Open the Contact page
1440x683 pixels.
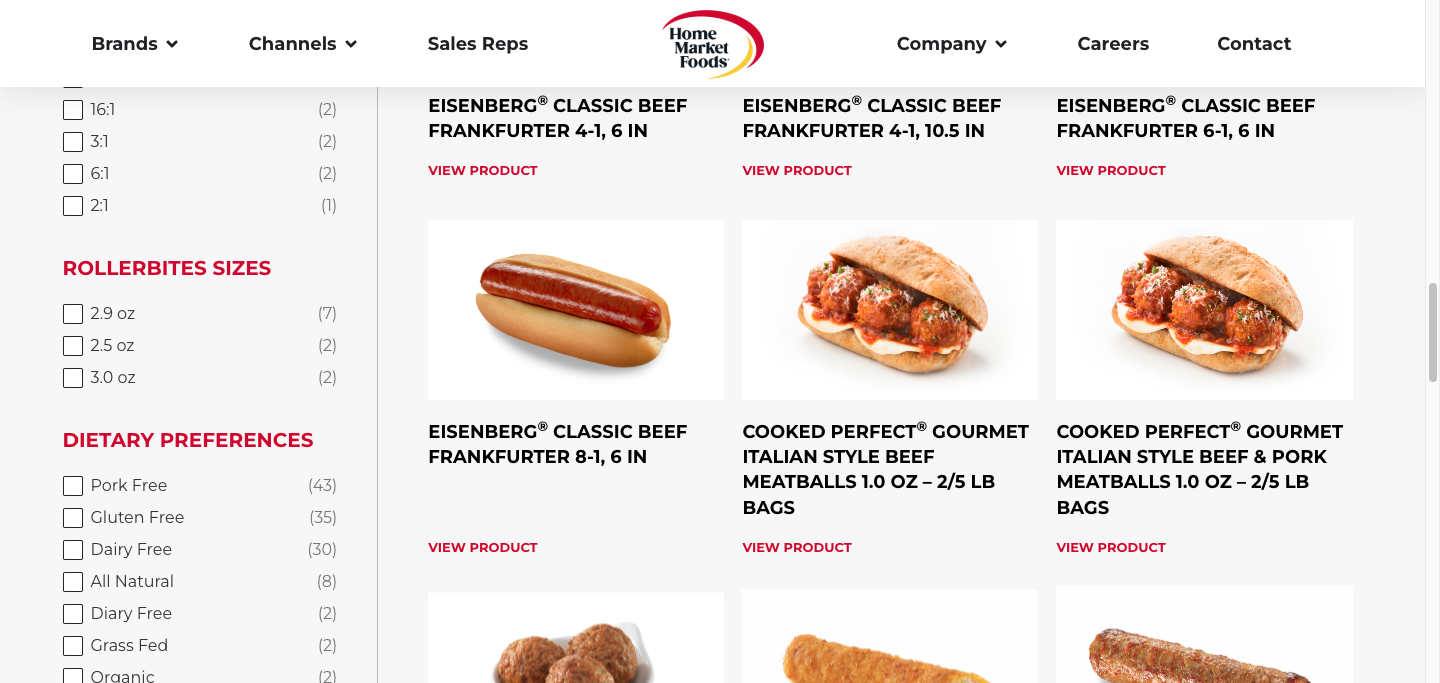click(x=1254, y=44)
